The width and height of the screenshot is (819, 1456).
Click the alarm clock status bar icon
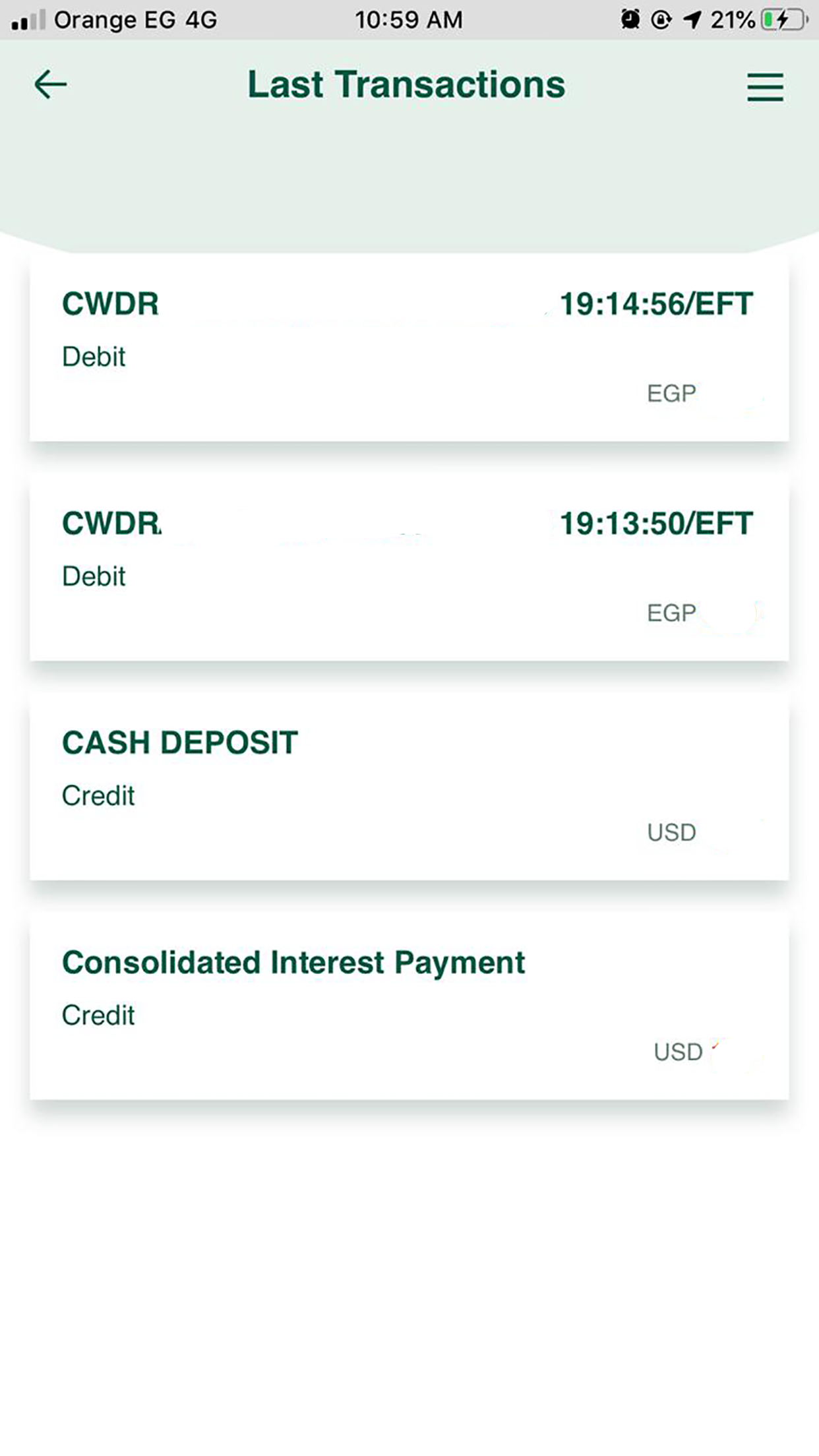tap(630, 20)
